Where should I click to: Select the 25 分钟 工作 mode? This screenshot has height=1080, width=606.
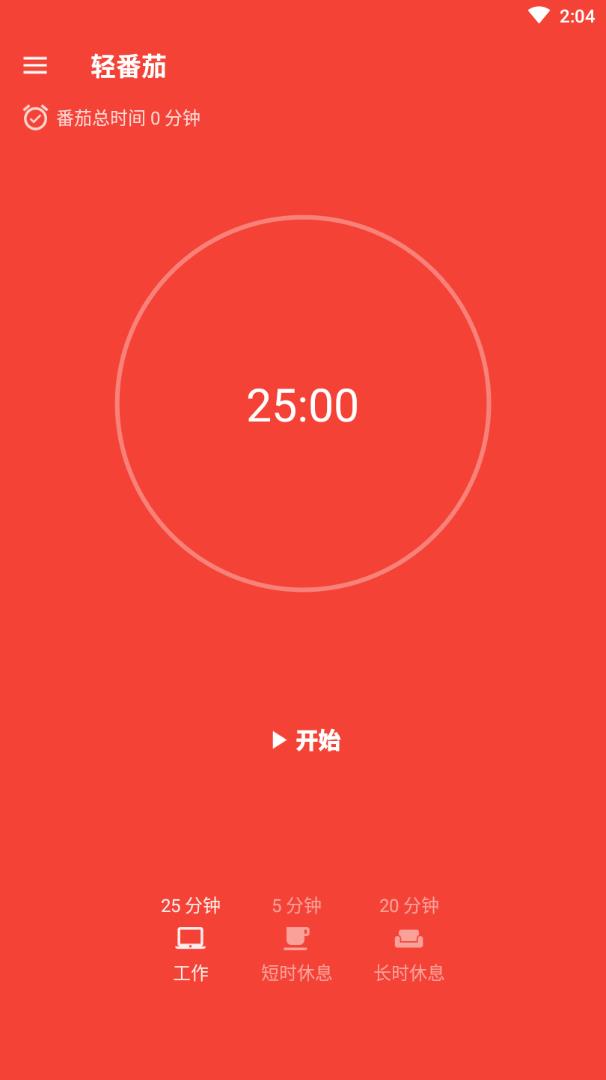coord(190,939)
